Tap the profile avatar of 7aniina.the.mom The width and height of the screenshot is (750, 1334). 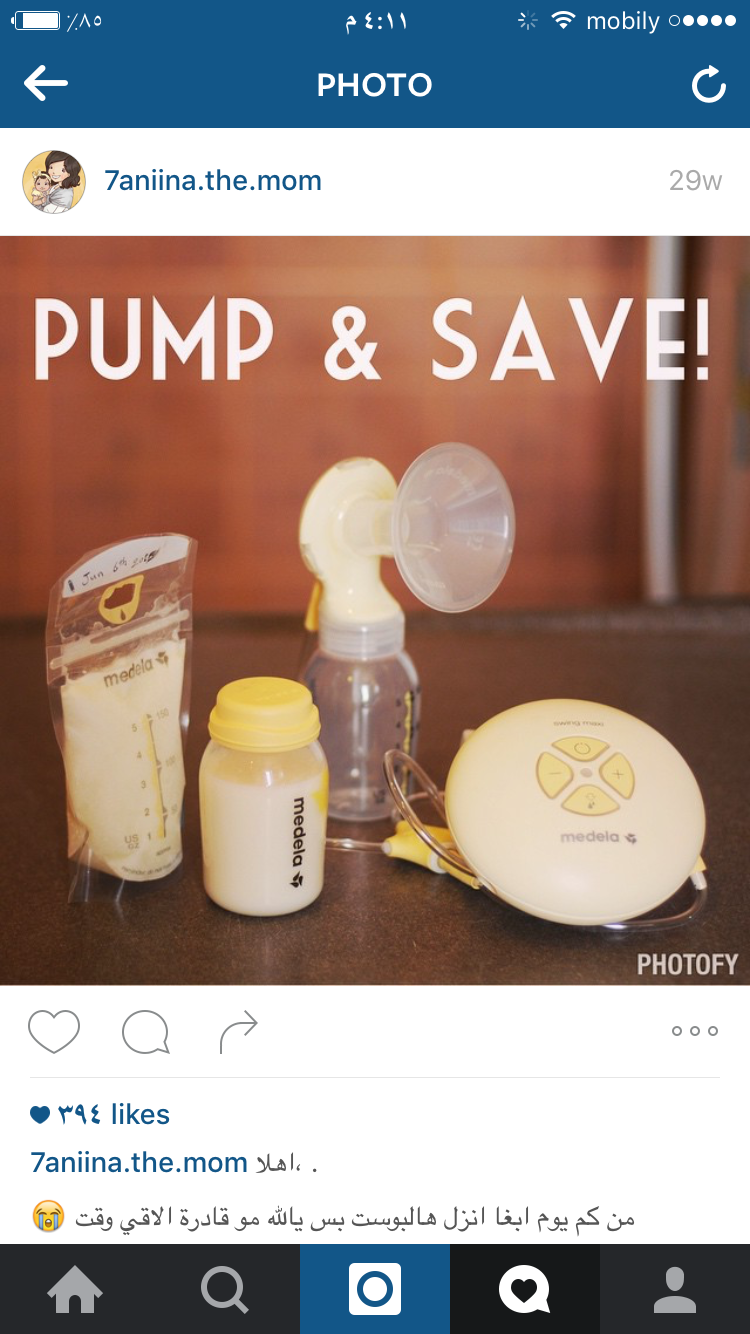[54, 182]
